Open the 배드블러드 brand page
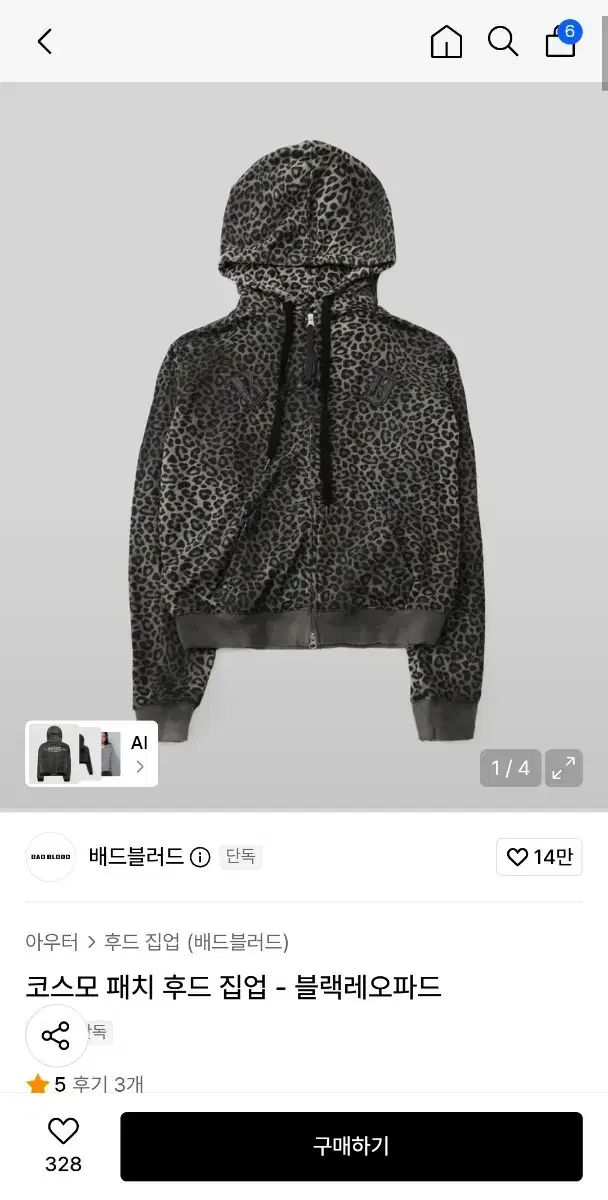This screenshot has height=1200, width=608. click(136, 857)
